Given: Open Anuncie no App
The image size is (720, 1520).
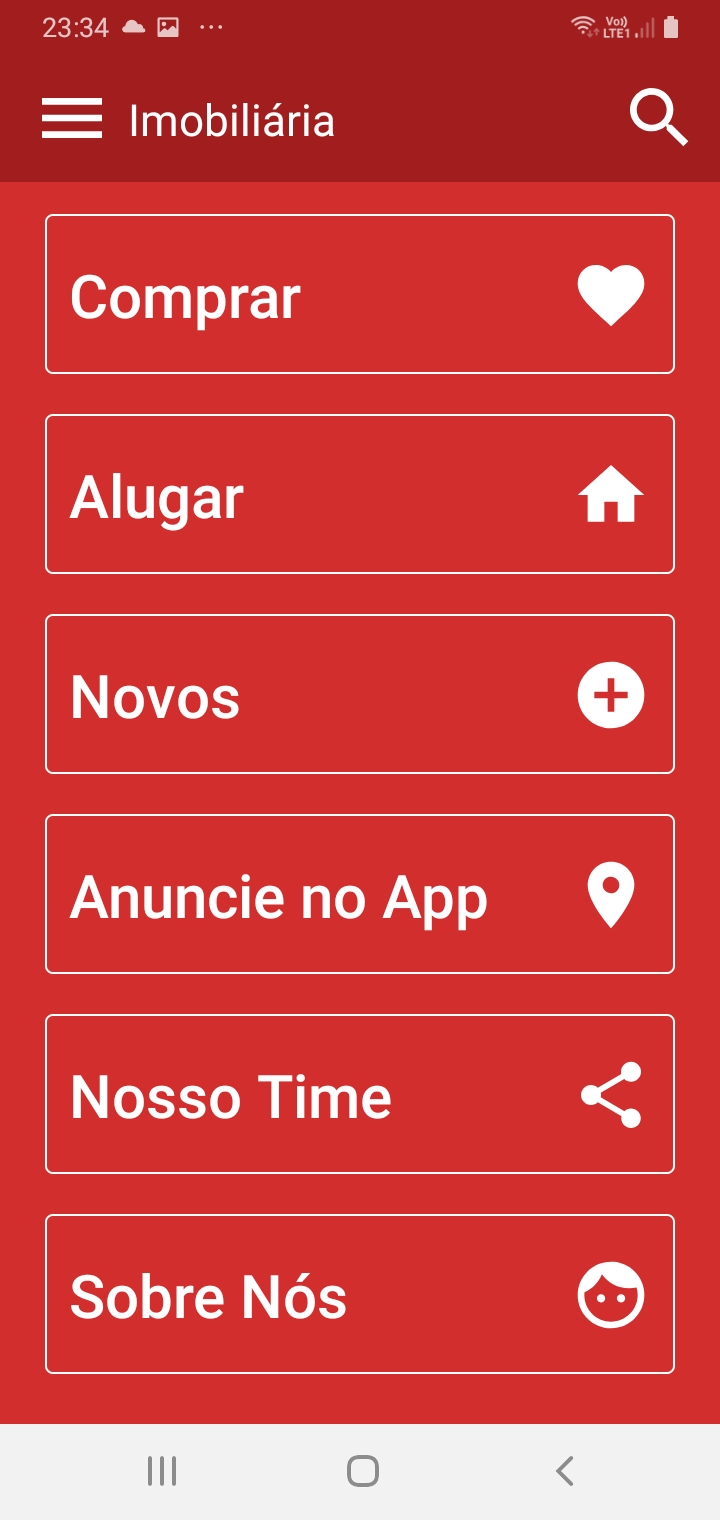Looking at the screenshot, I should 360,894.
